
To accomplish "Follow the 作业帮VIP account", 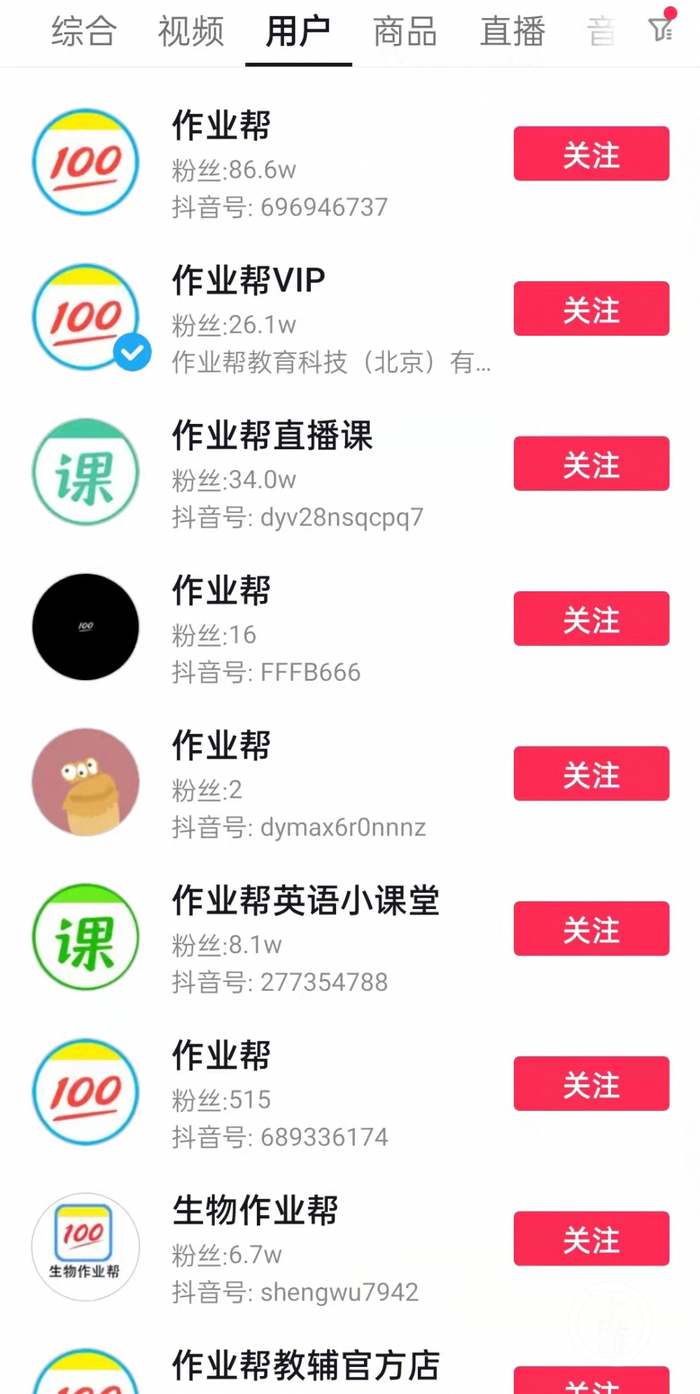I will 591,309.
